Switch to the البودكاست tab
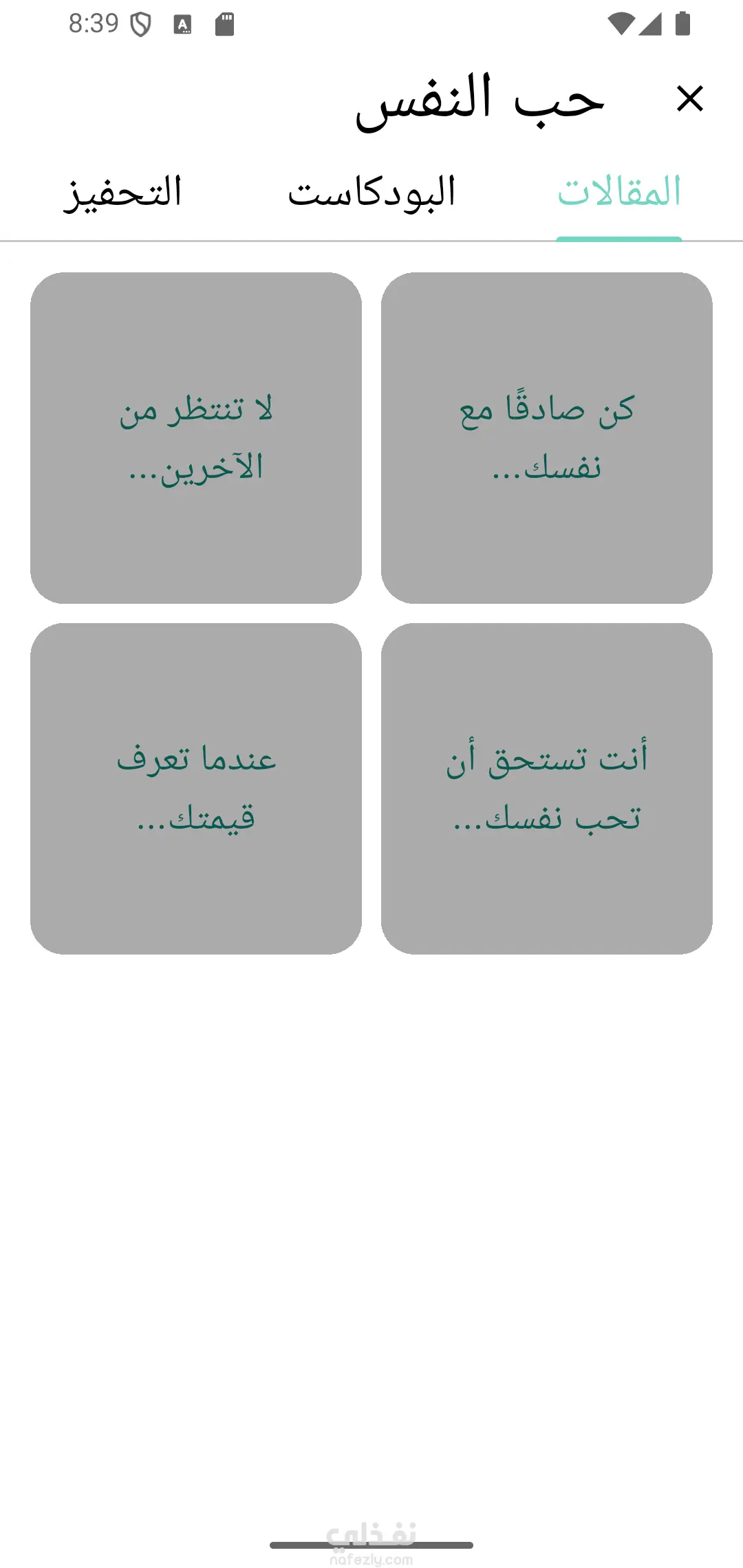 coord(371,193)
